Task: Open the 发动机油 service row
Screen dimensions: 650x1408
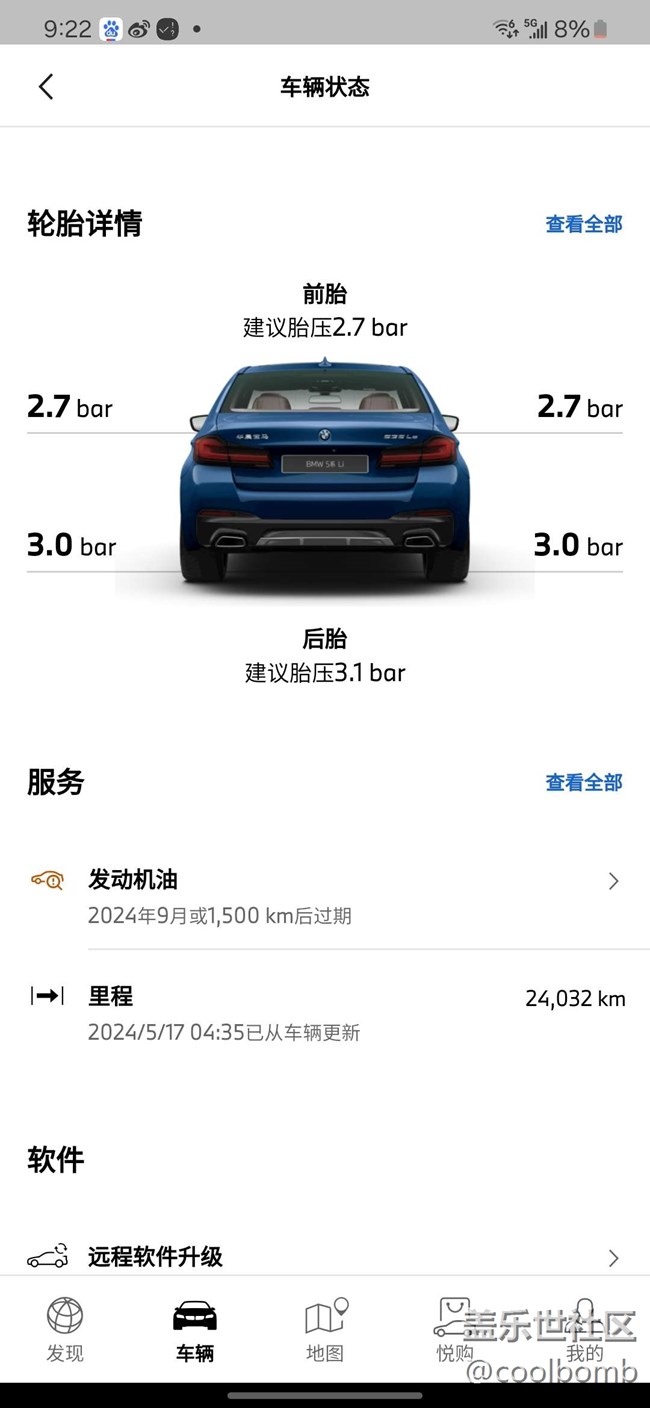Action: tap(325, 896)
